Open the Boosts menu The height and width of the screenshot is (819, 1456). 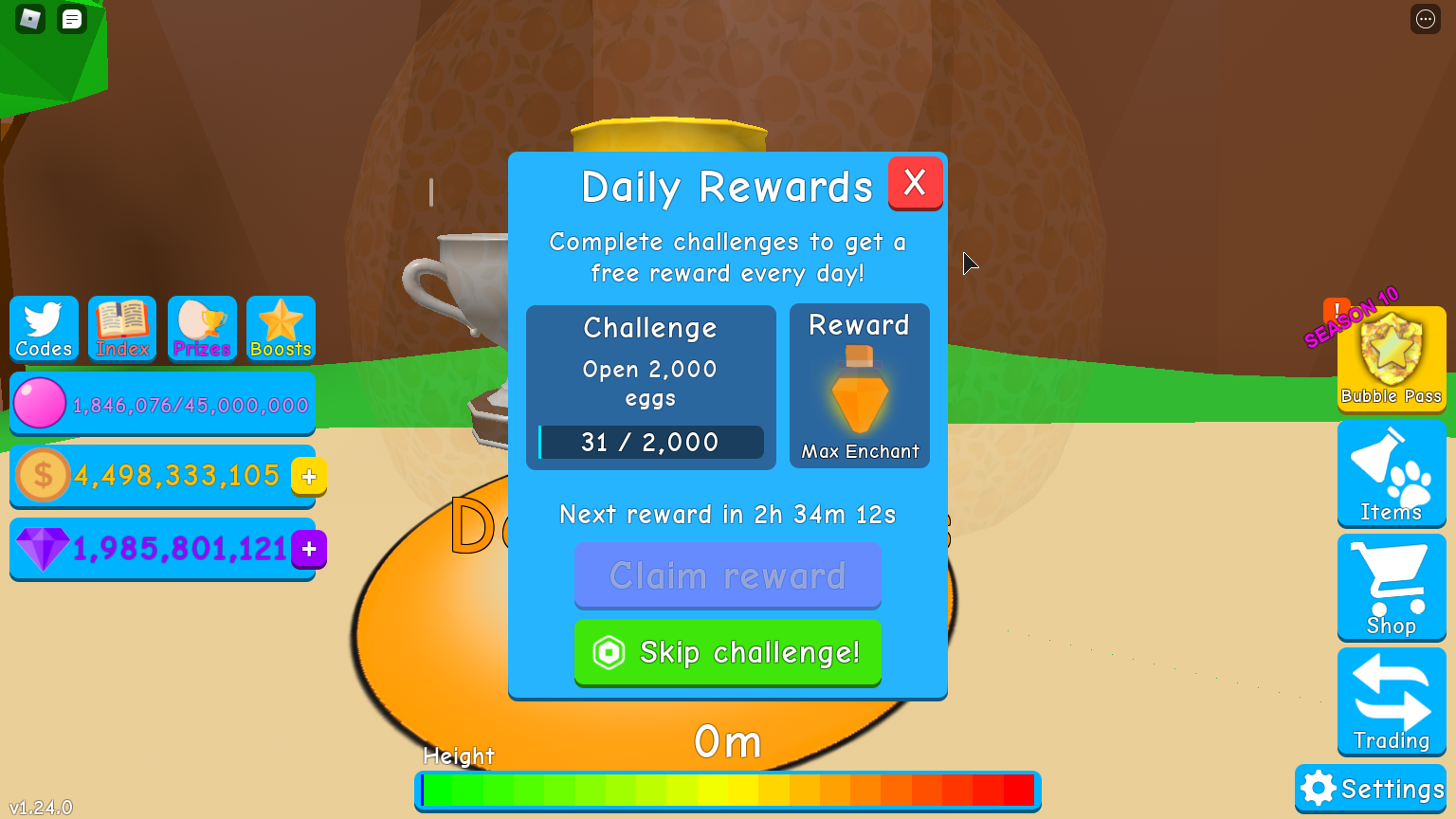281,328
